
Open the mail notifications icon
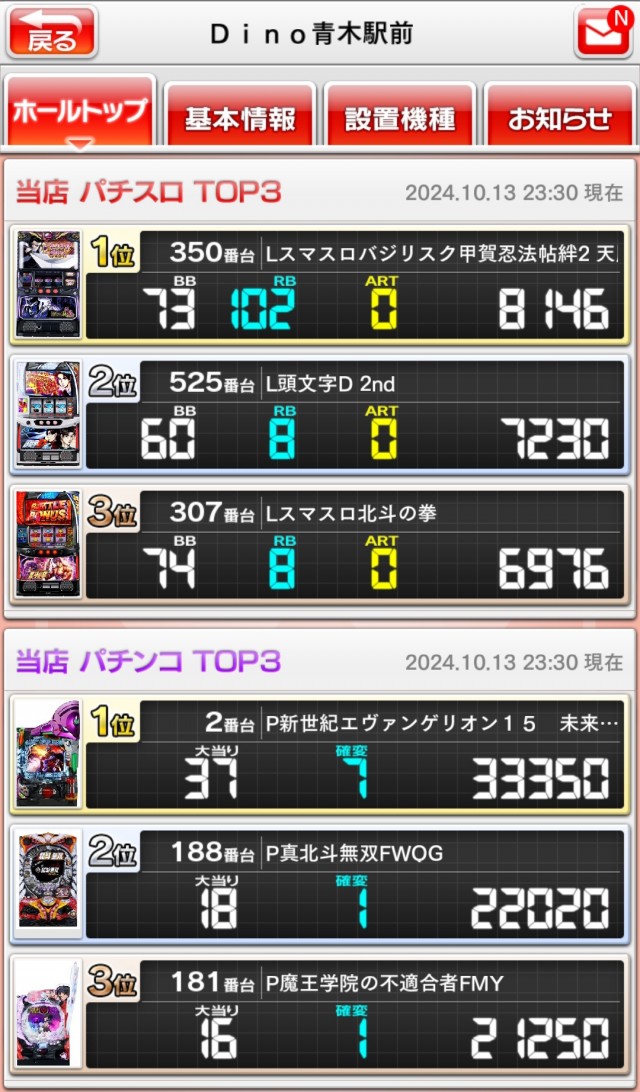pyautogui.click(x=603, y=33)
